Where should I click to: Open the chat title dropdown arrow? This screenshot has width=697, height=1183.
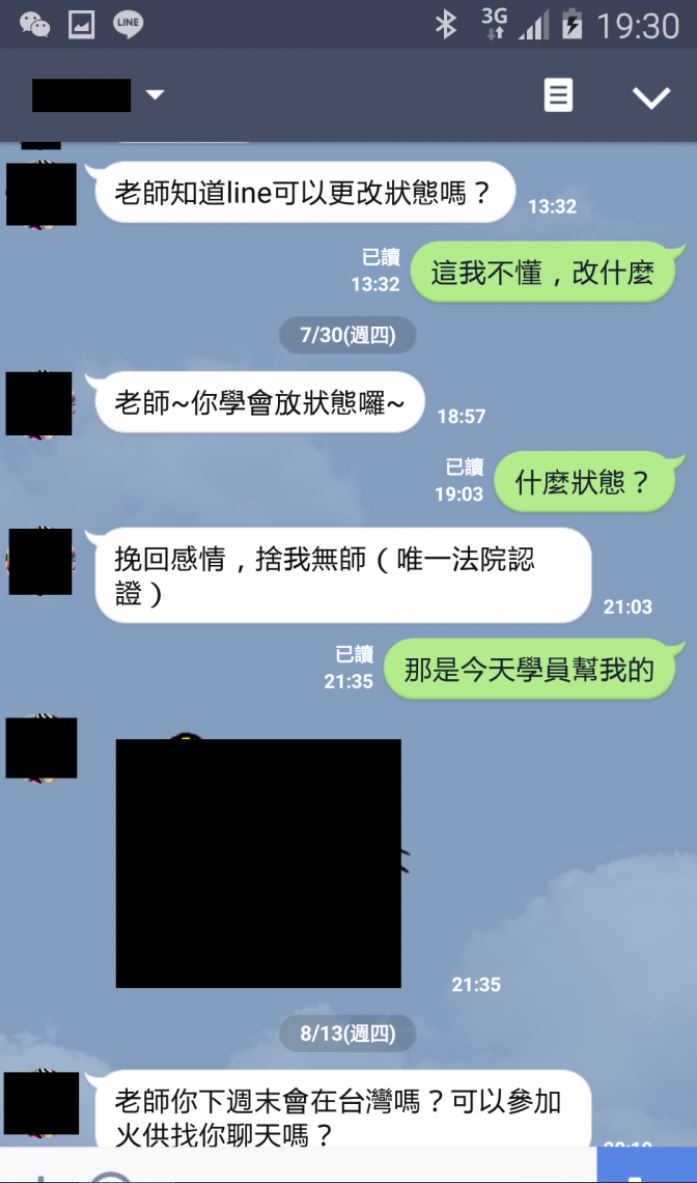155,95
